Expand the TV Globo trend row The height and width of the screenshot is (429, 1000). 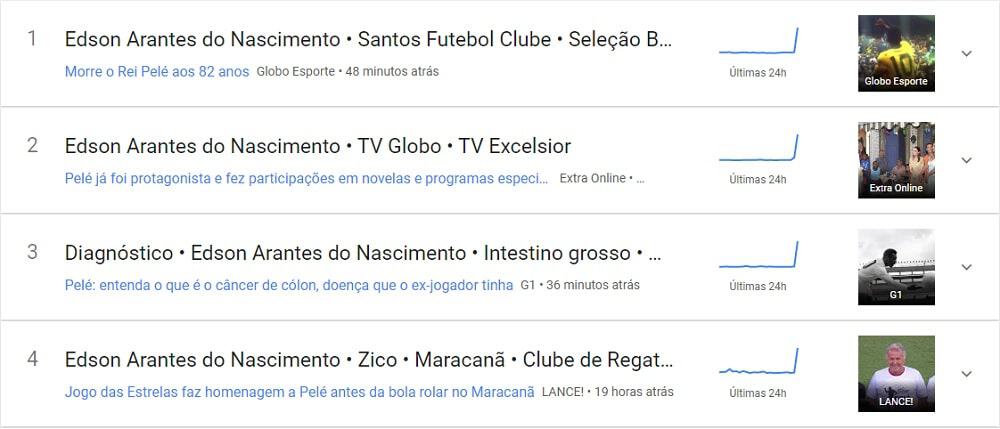click(x=966, y=160)
